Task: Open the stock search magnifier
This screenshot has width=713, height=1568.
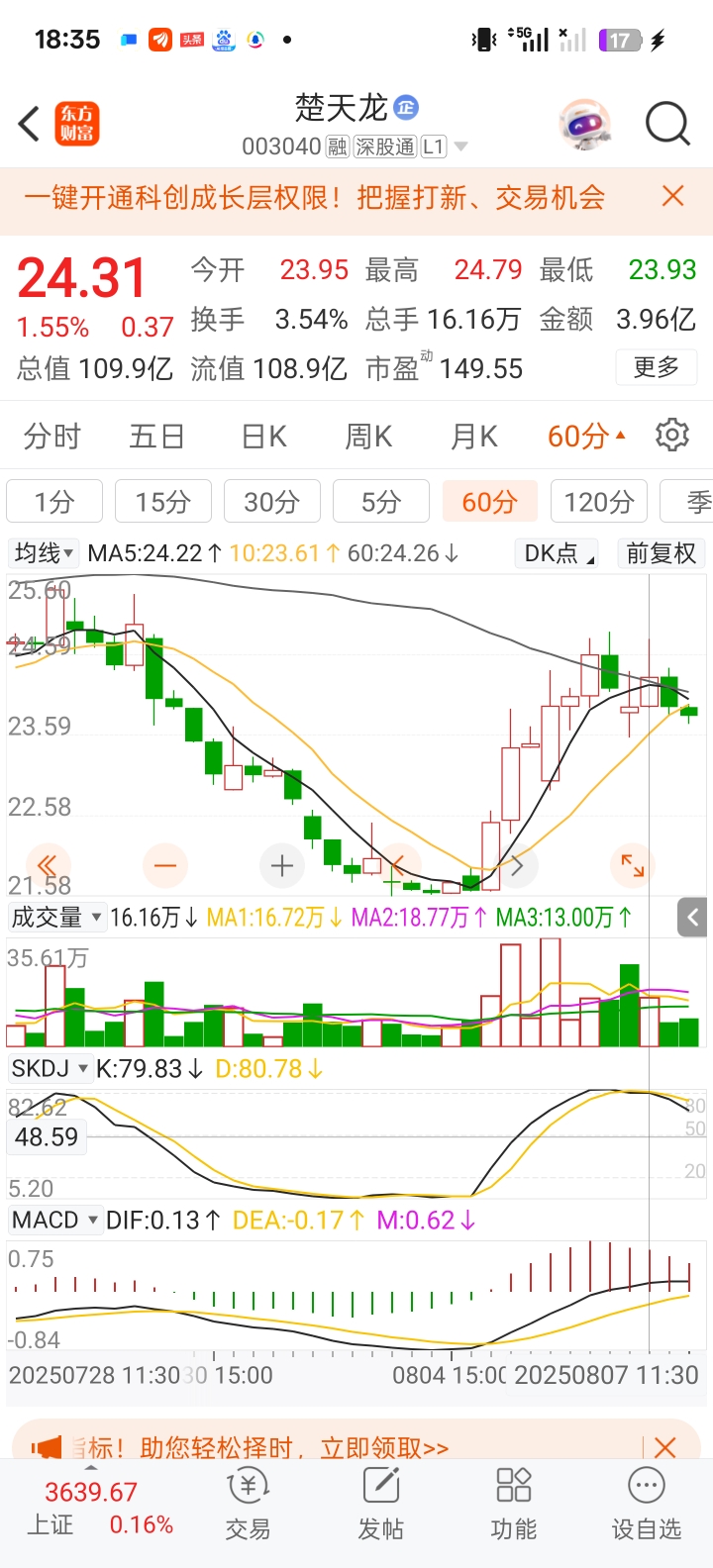Action: (666, 125)
